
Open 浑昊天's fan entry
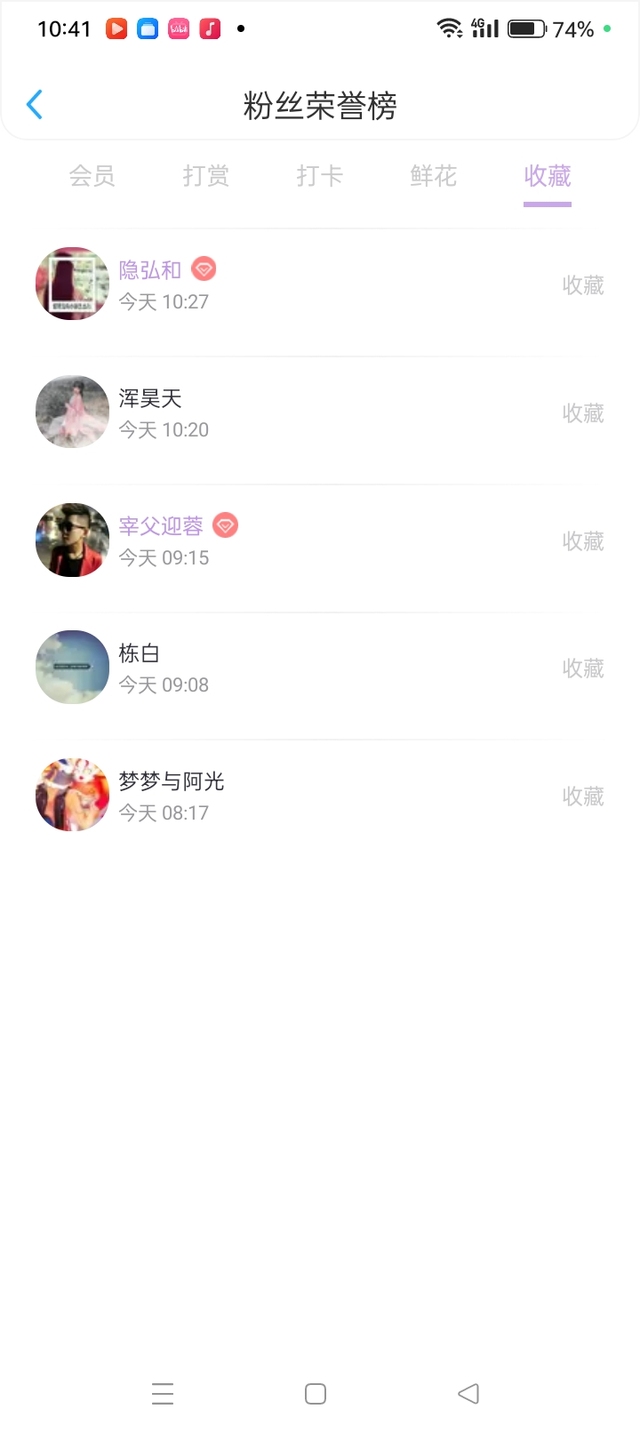[x=320, y=413]
